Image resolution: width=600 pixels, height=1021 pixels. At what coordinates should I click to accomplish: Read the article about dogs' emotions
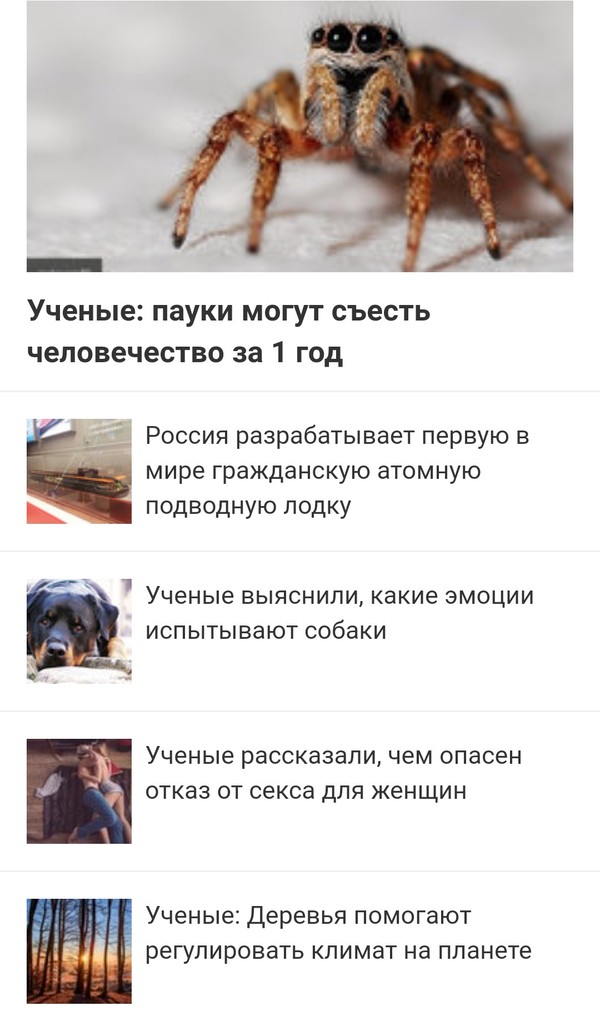(339, 613)
